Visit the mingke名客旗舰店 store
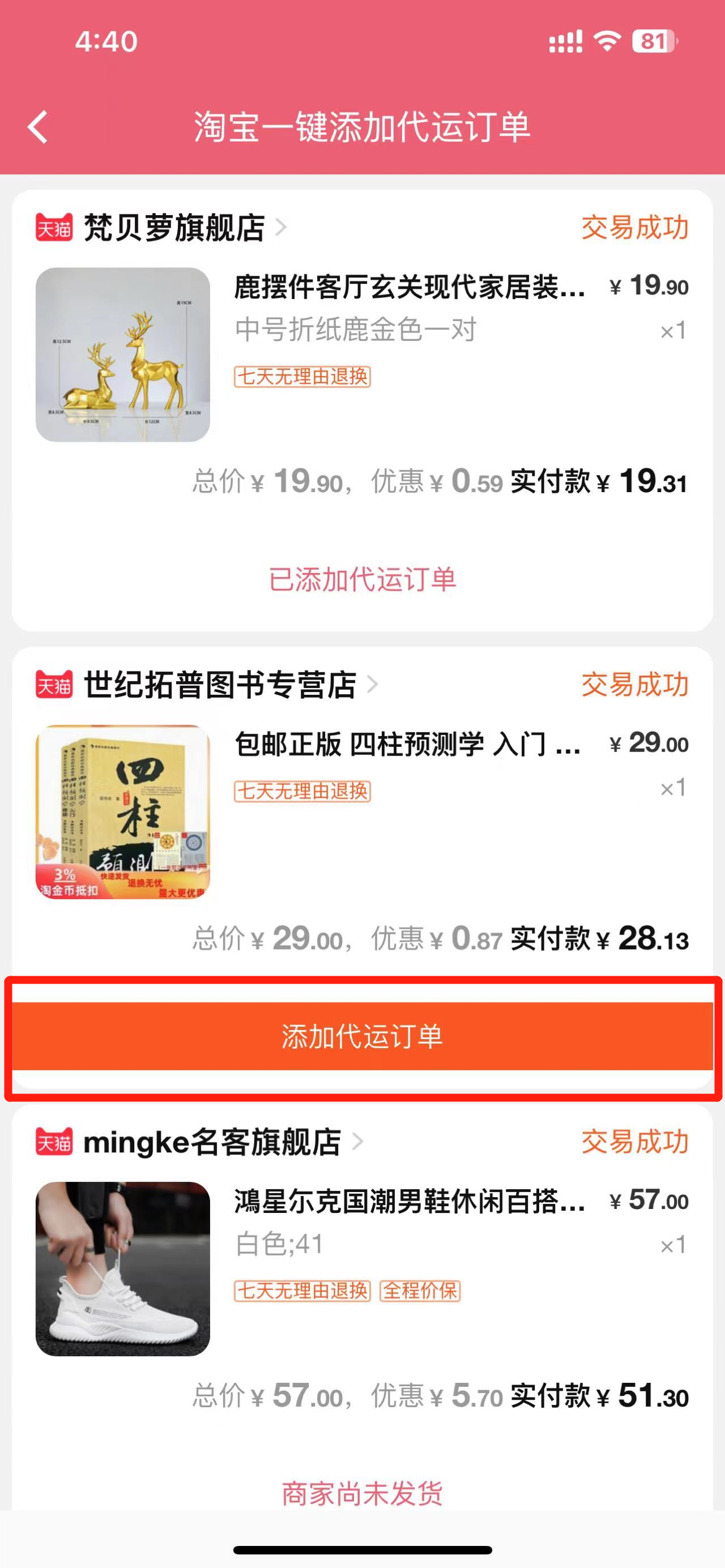Screen dimensions: 725x1568 point(212,1143)
